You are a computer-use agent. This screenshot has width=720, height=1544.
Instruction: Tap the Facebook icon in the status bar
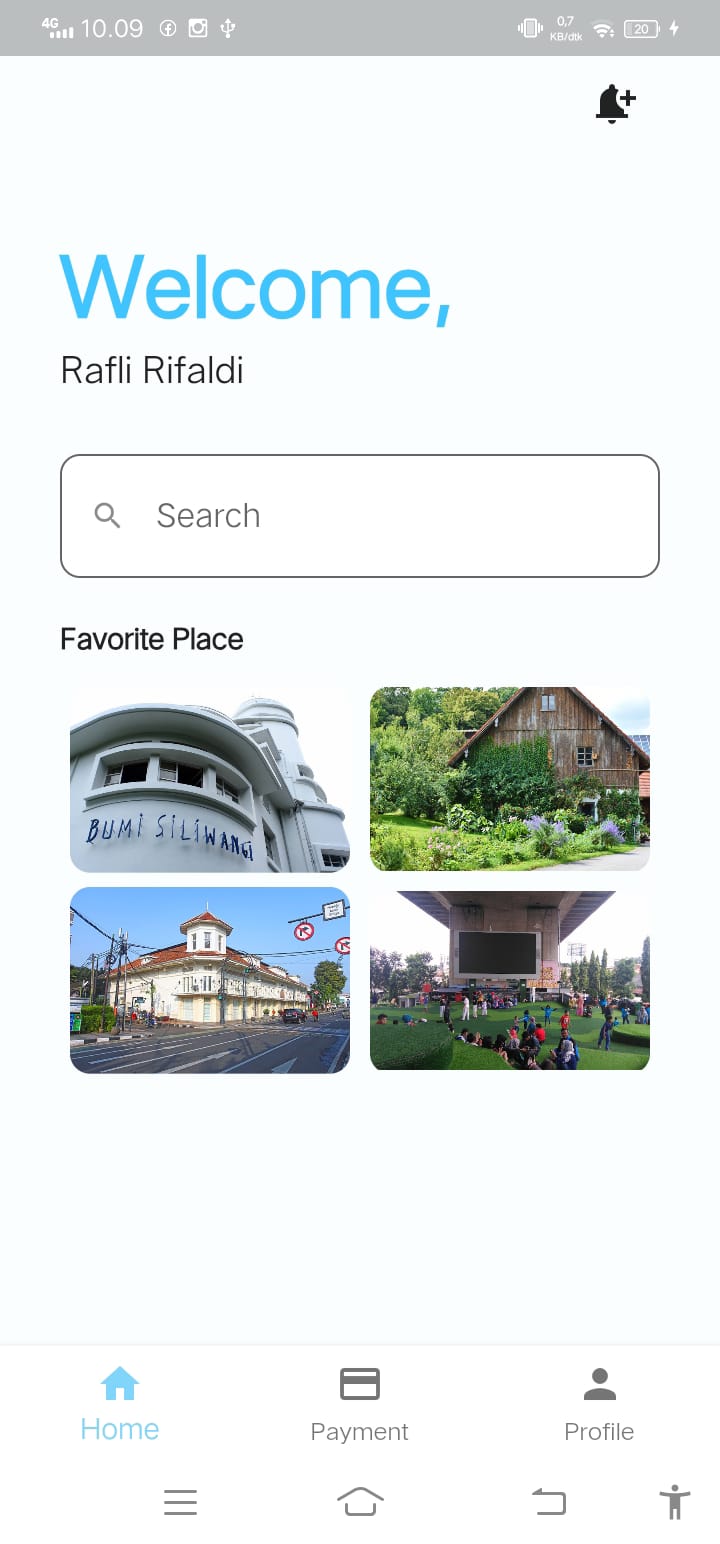click(x=167, y=28)
